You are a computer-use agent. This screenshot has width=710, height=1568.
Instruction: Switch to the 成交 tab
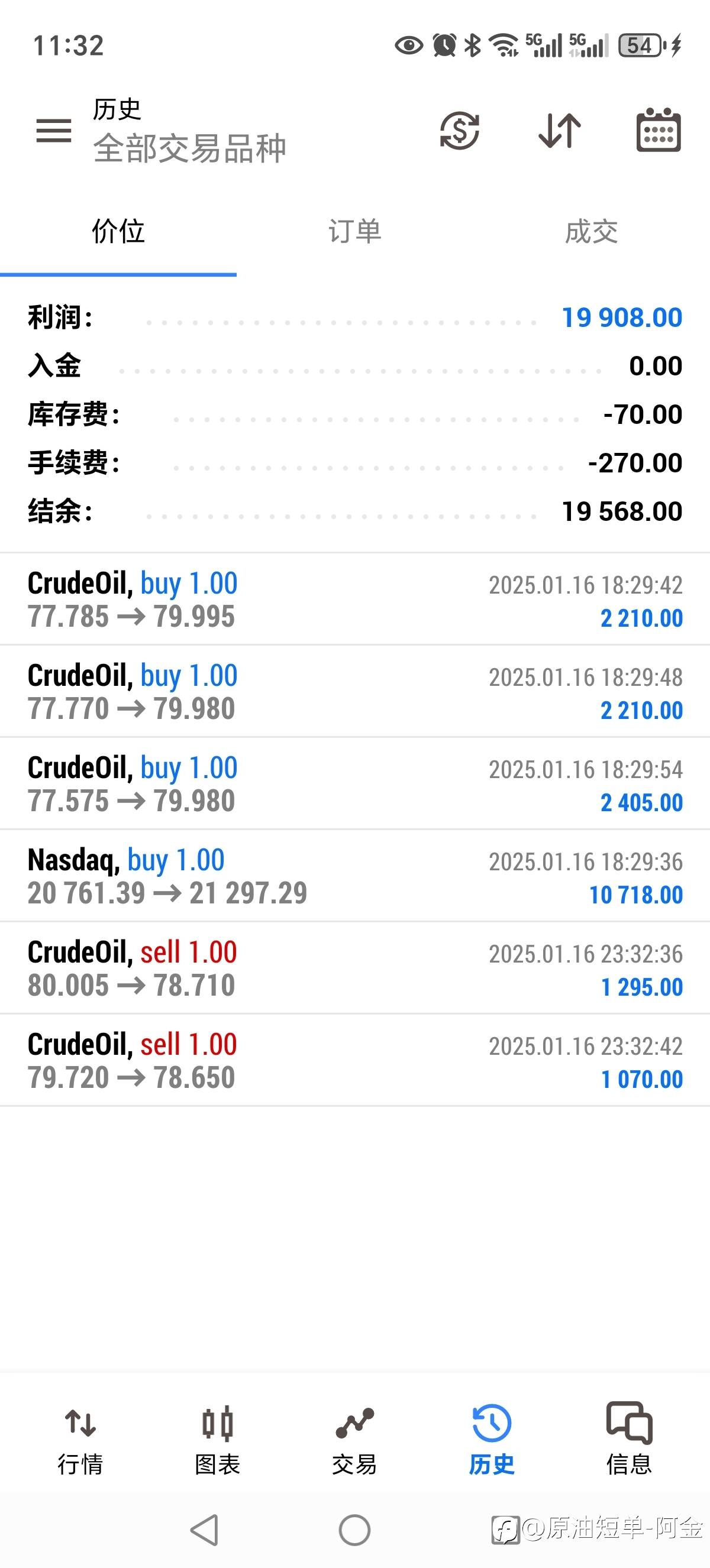(x=591, y=232)
